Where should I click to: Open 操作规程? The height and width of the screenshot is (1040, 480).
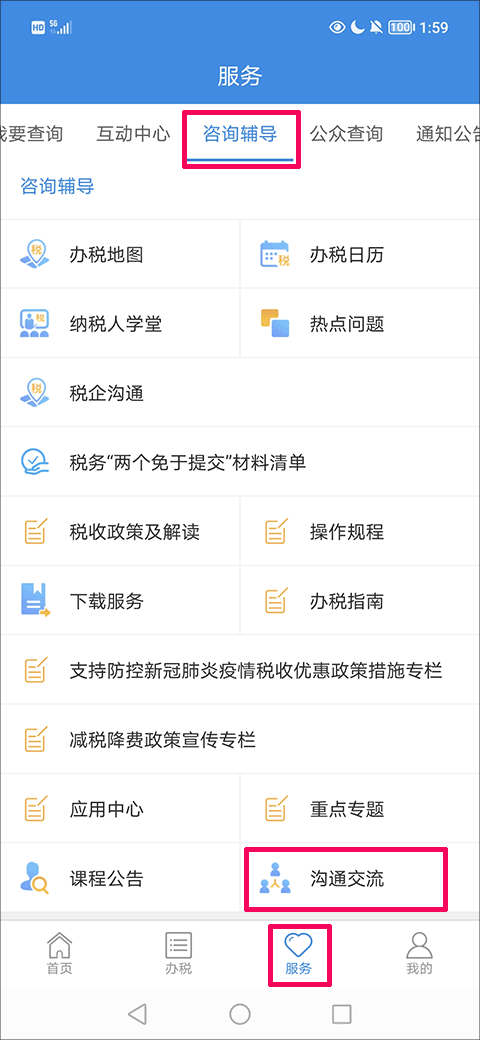(x=360, y=532)
